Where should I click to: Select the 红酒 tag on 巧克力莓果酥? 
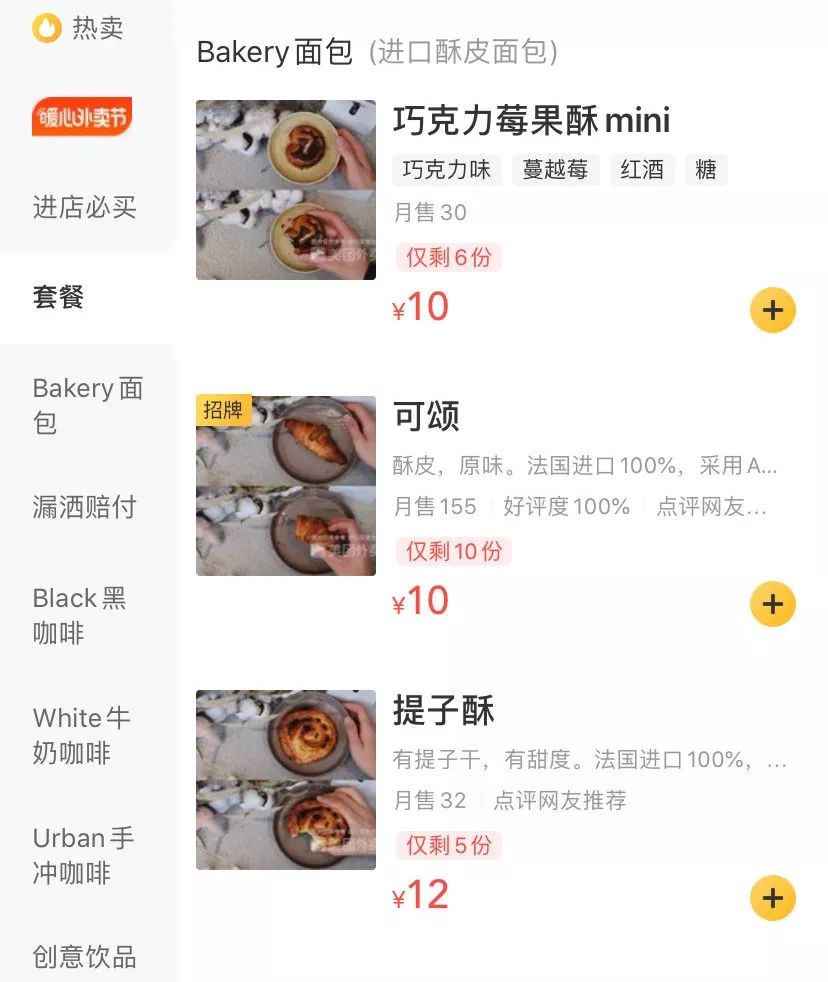coord(641,170)
